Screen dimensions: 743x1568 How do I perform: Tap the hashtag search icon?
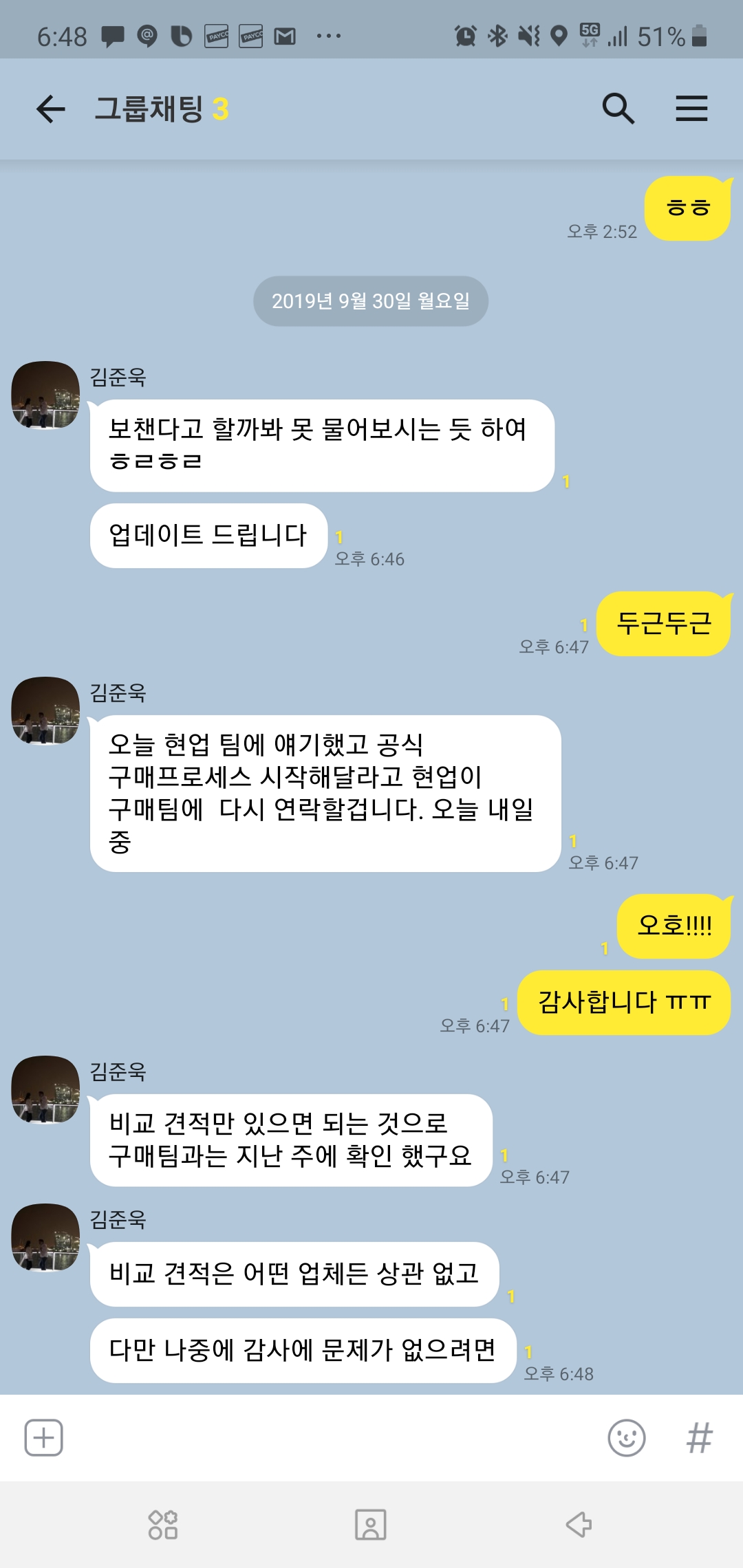(699, 1437)
